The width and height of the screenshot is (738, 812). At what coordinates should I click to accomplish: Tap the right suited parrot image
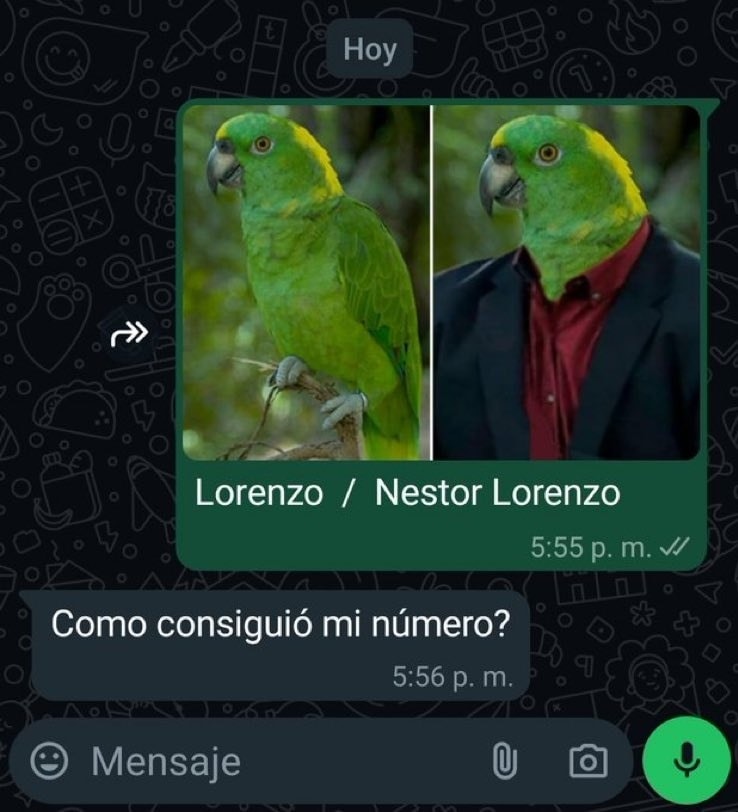coord(560,280)
